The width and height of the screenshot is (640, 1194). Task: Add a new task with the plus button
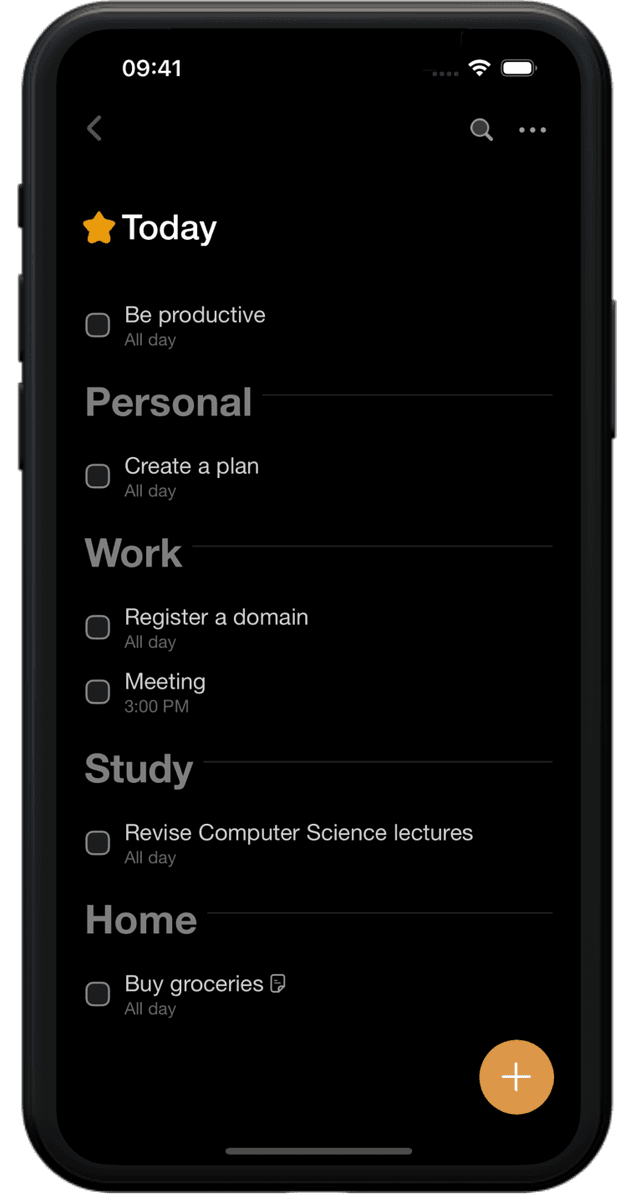tap(517, 1077)
